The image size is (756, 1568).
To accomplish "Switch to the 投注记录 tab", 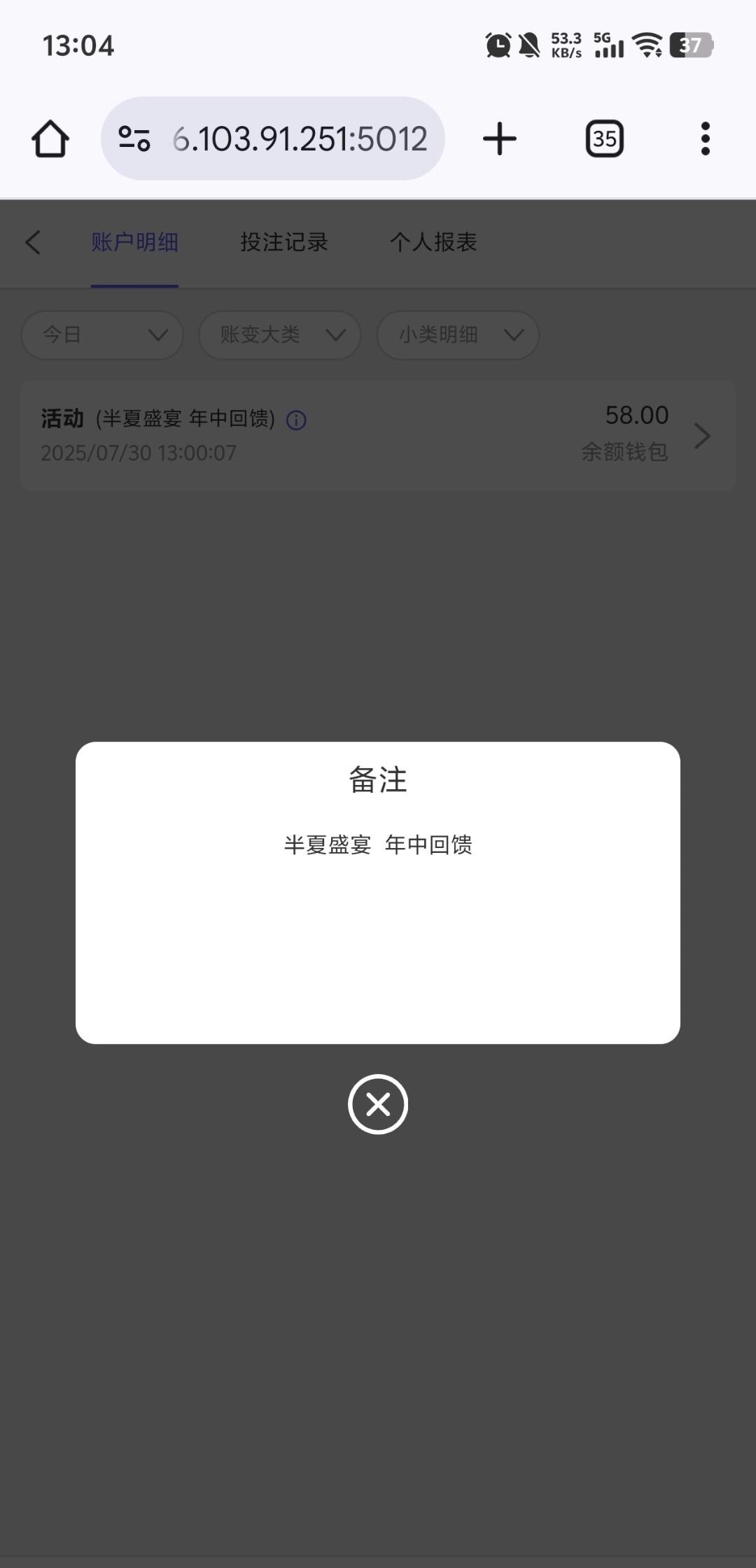I will coord(283,241).
